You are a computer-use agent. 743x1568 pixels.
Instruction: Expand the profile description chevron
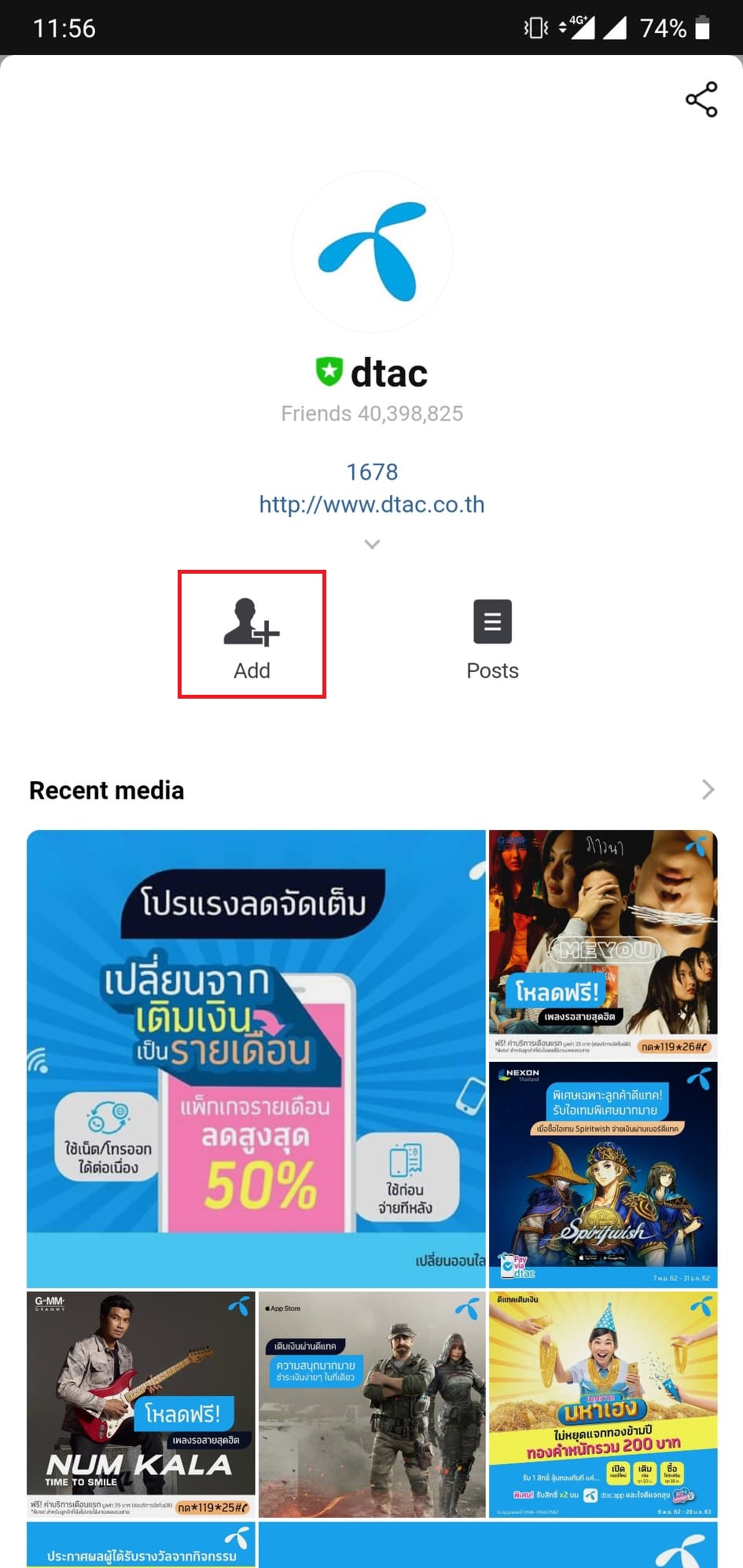(372, 544)
